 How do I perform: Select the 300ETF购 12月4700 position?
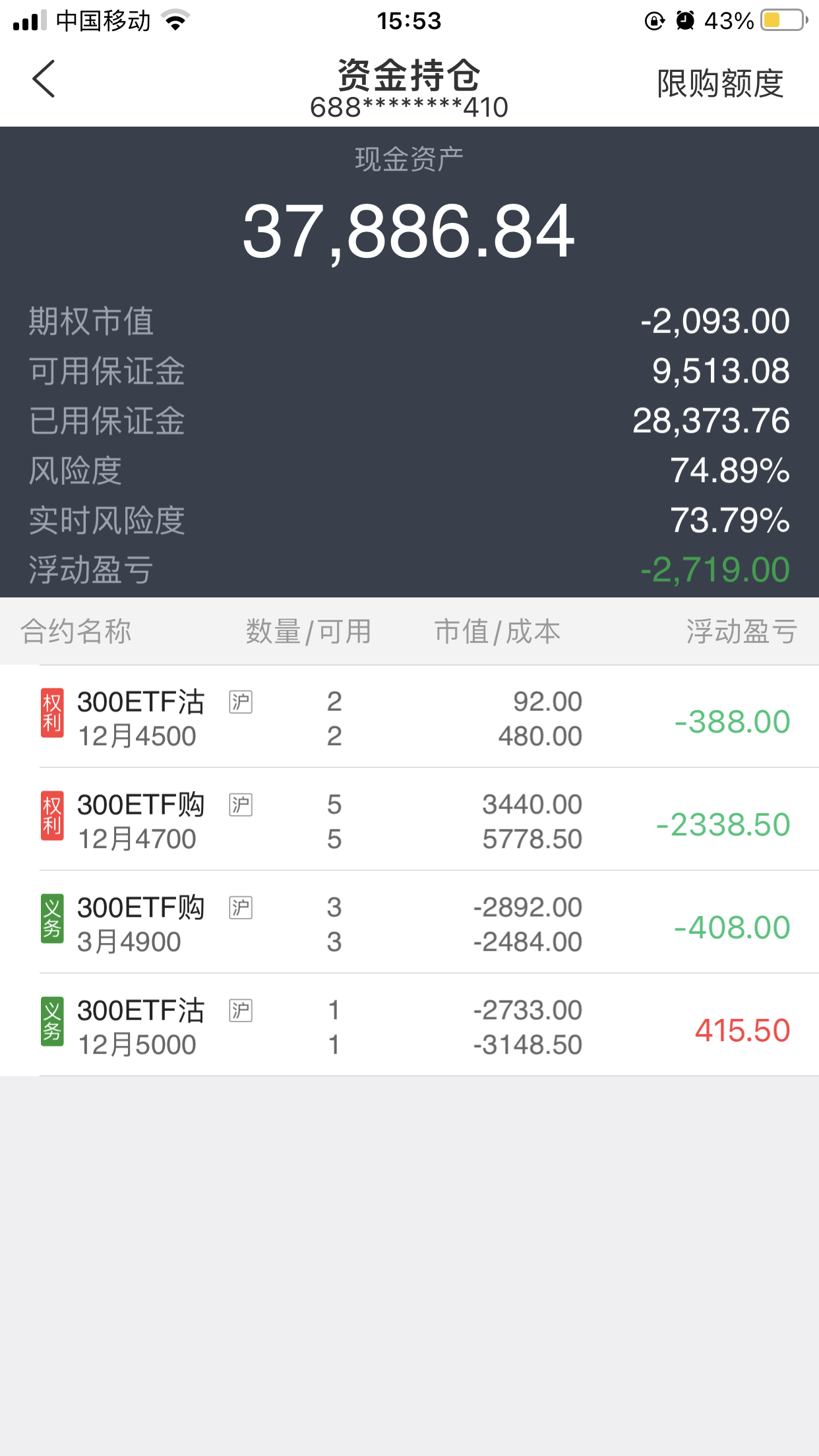tap(409, 820)
